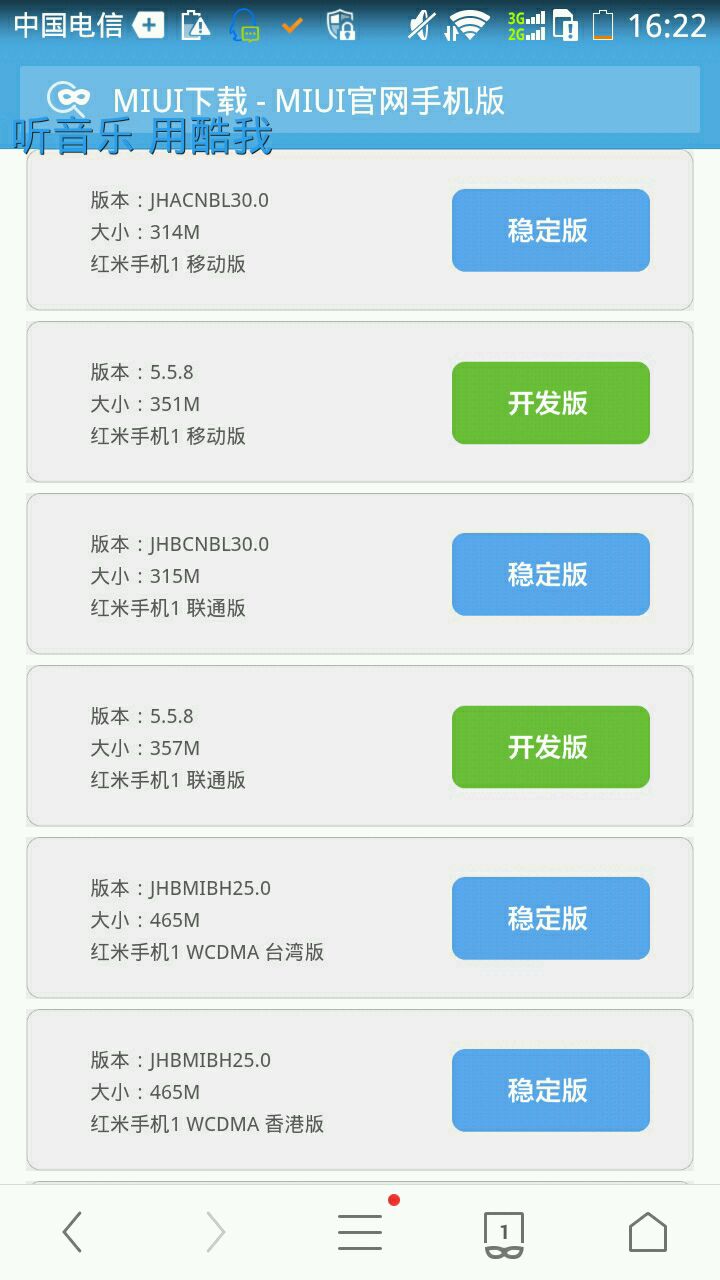Get 开发版 5.5.8 for 红米手机1 联通版
The width and height of the screenshot is (720, 1280).
(550, 747)
